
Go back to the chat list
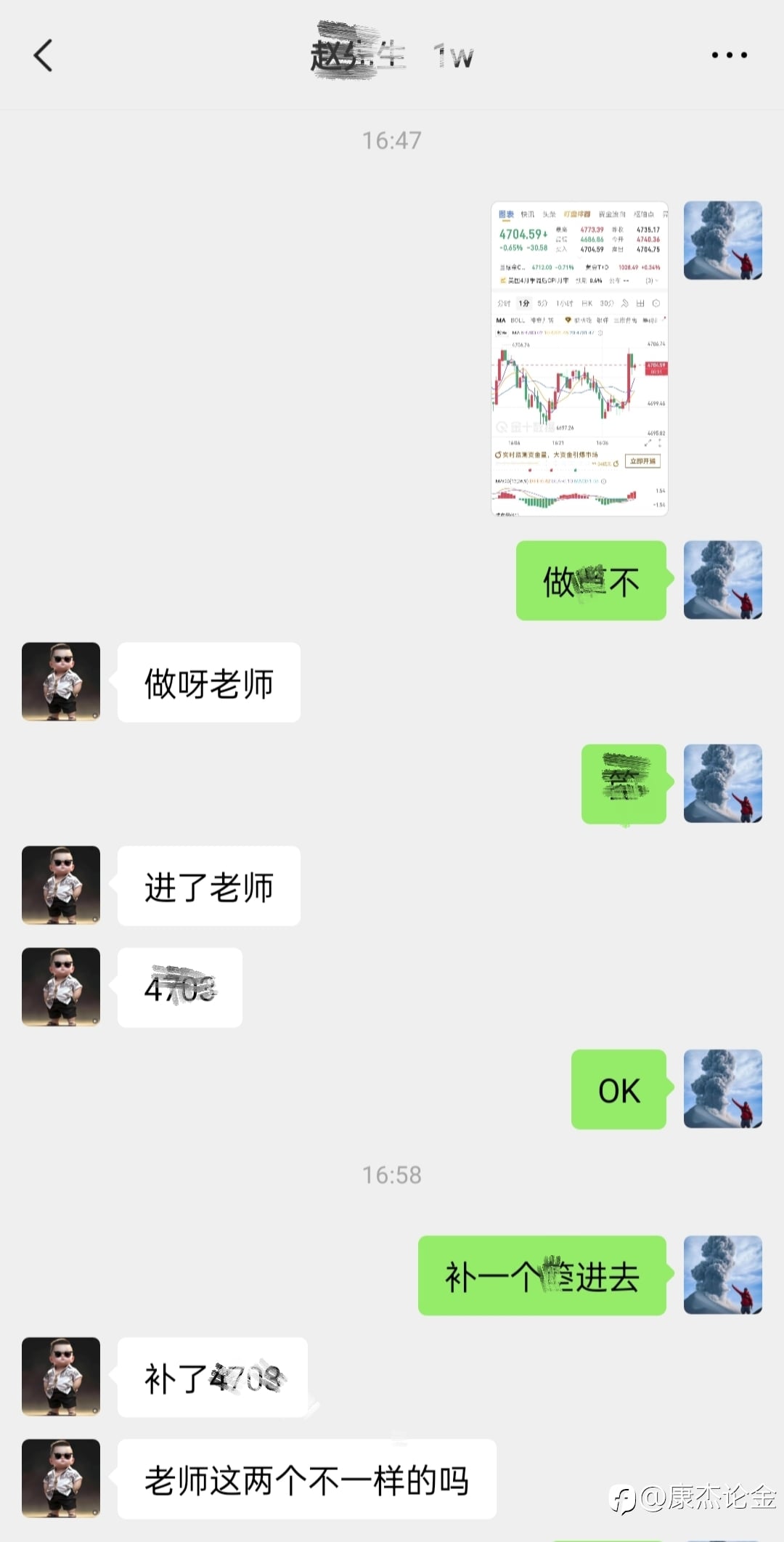click(x=44, y=55)
